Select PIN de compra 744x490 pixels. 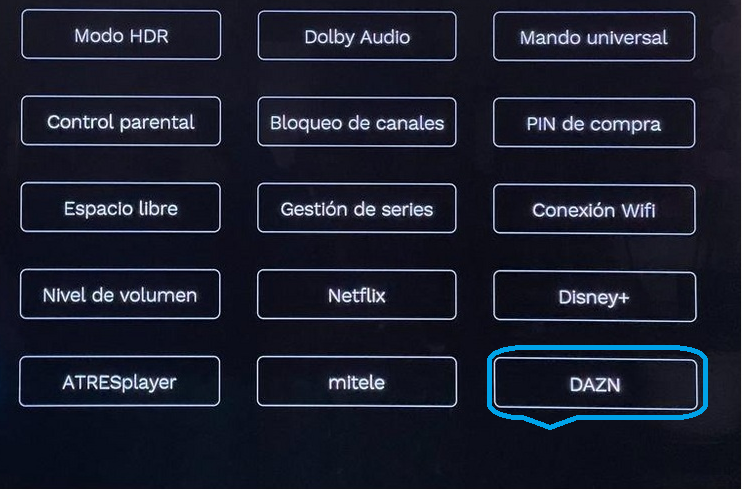point(593,125)
